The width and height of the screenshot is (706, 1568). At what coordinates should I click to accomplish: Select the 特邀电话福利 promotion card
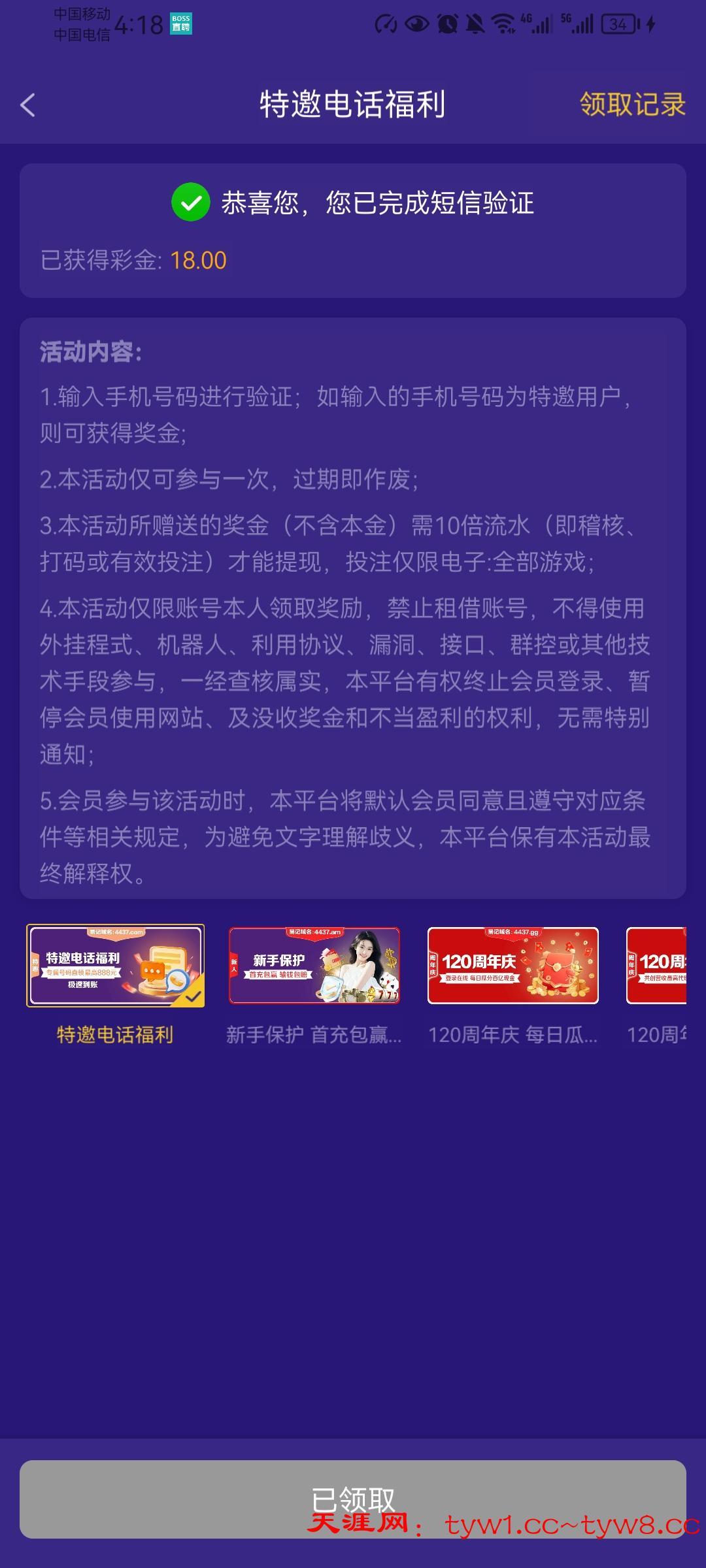click(x=115, y=966)
